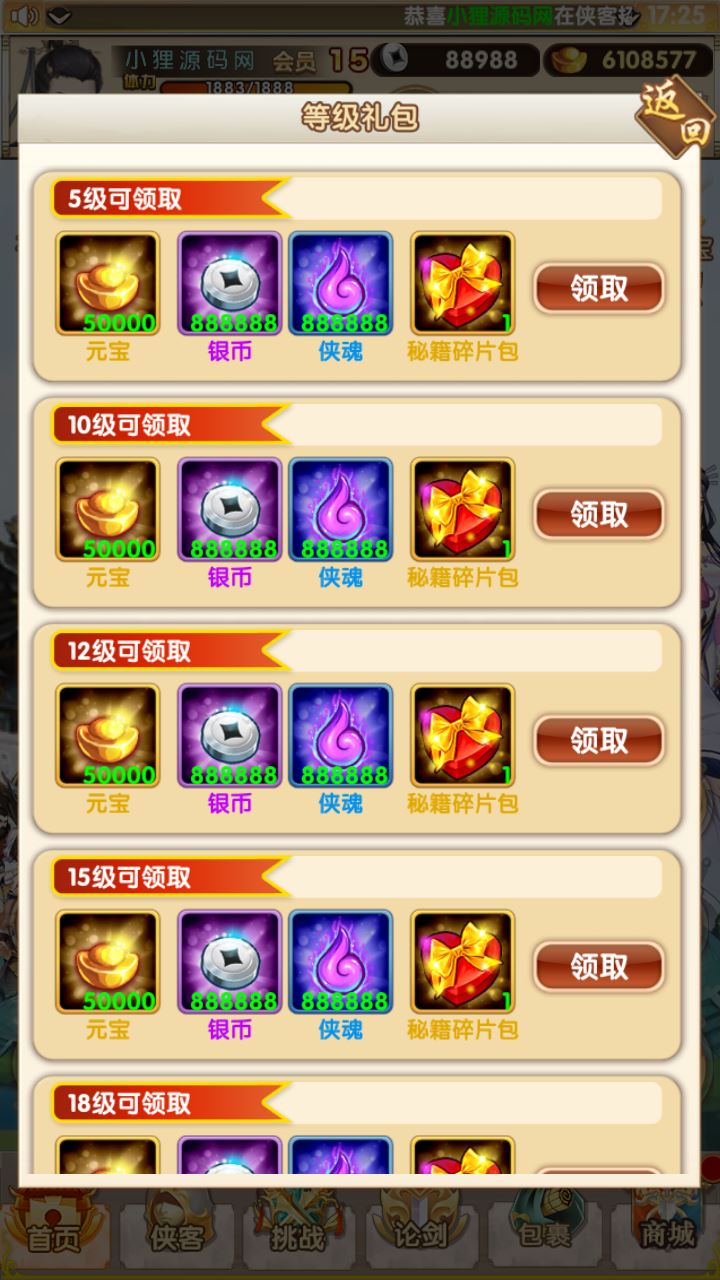Tap the 银币 item in the 15级 pack
The width and height of the screenshot is (720, 1280).
[x=229, y=962]
